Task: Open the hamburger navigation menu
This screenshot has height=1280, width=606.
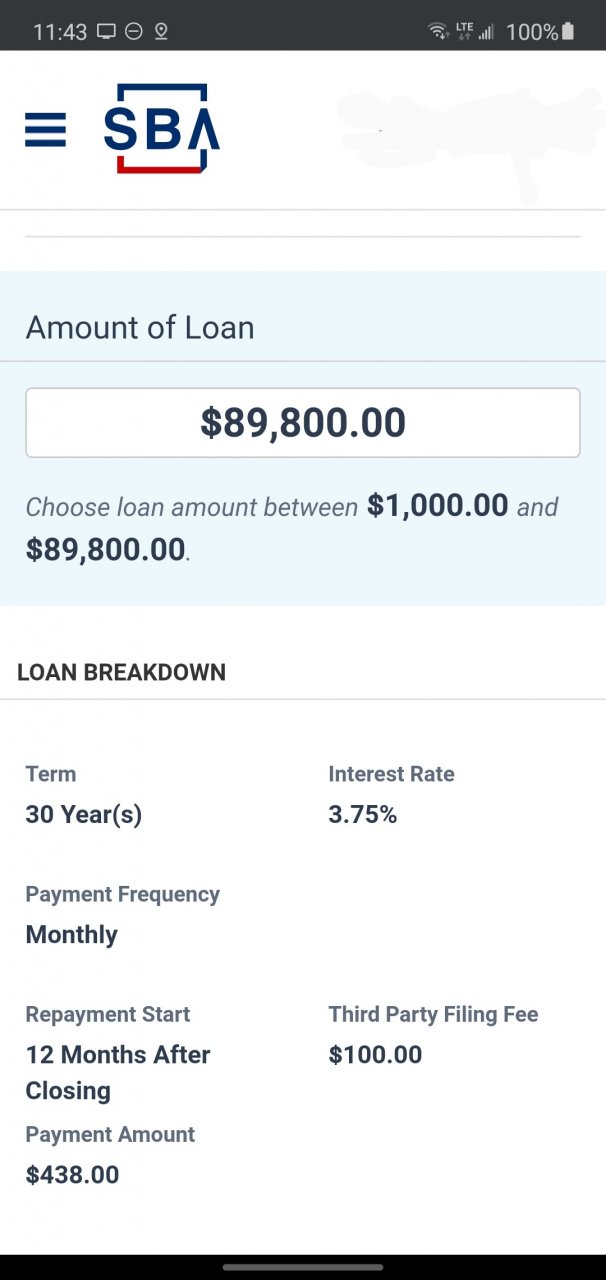Action: click(x=45, y=130)
